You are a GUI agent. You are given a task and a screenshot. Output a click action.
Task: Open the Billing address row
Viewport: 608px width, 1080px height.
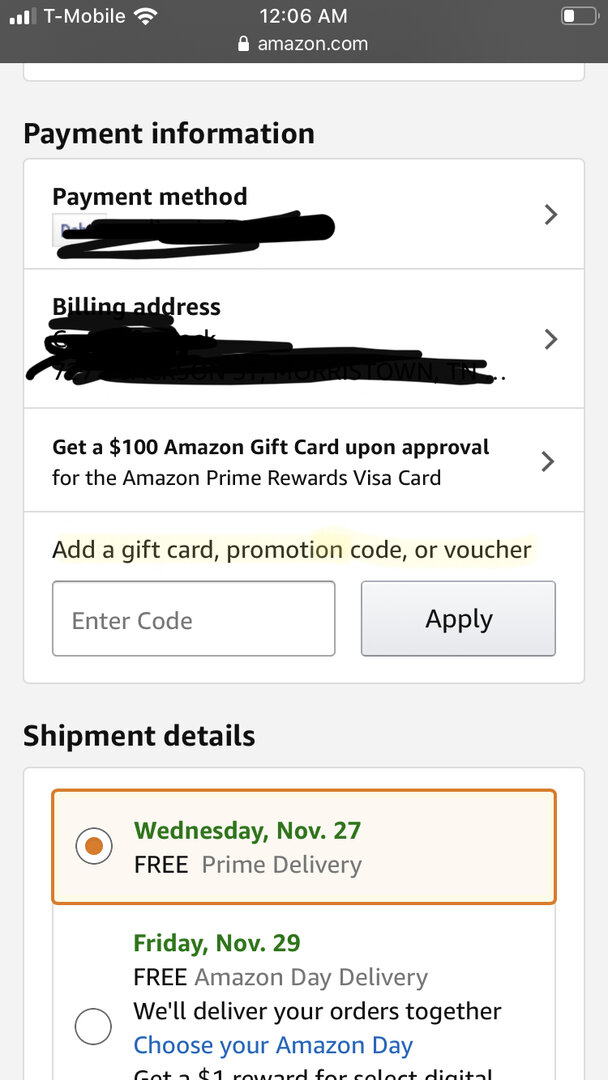coord(304,339)
